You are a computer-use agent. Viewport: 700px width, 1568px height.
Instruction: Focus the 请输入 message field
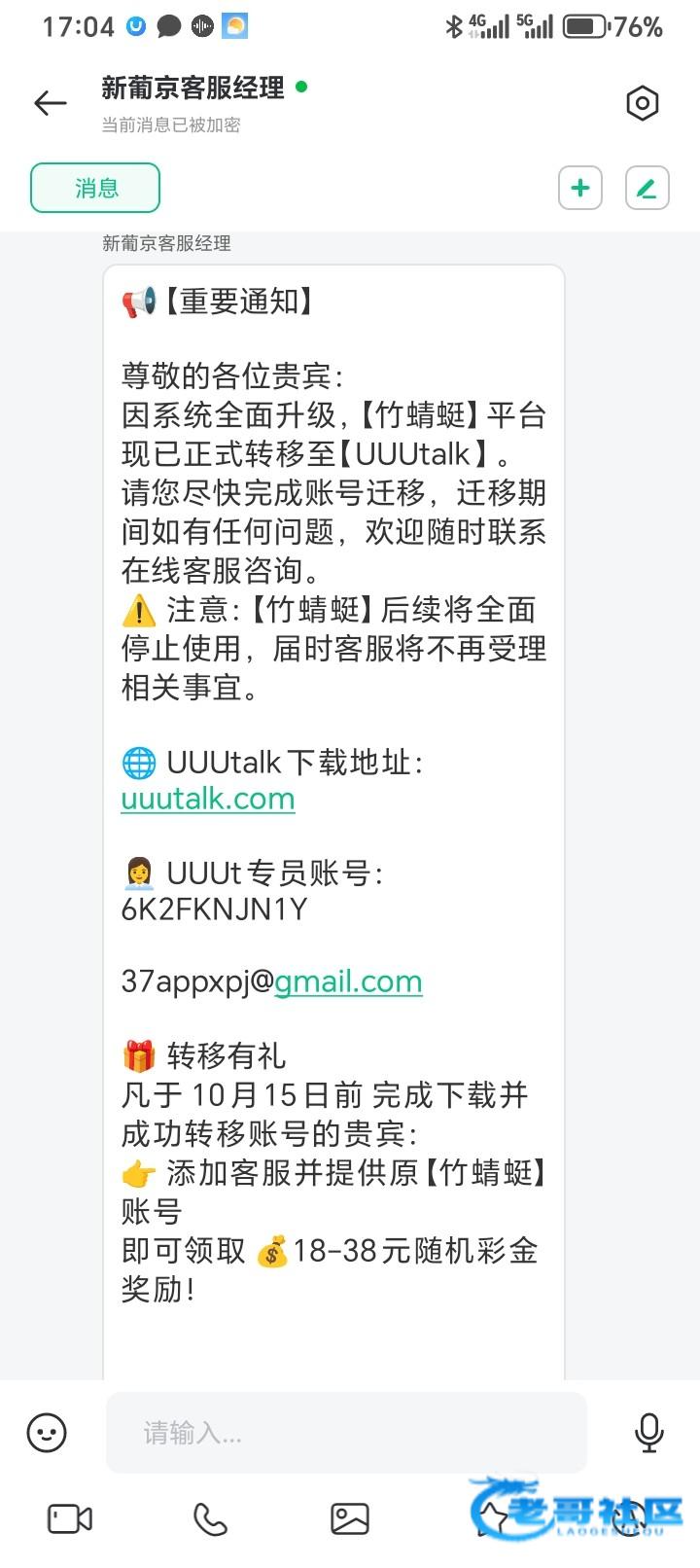coord(346,1433)
